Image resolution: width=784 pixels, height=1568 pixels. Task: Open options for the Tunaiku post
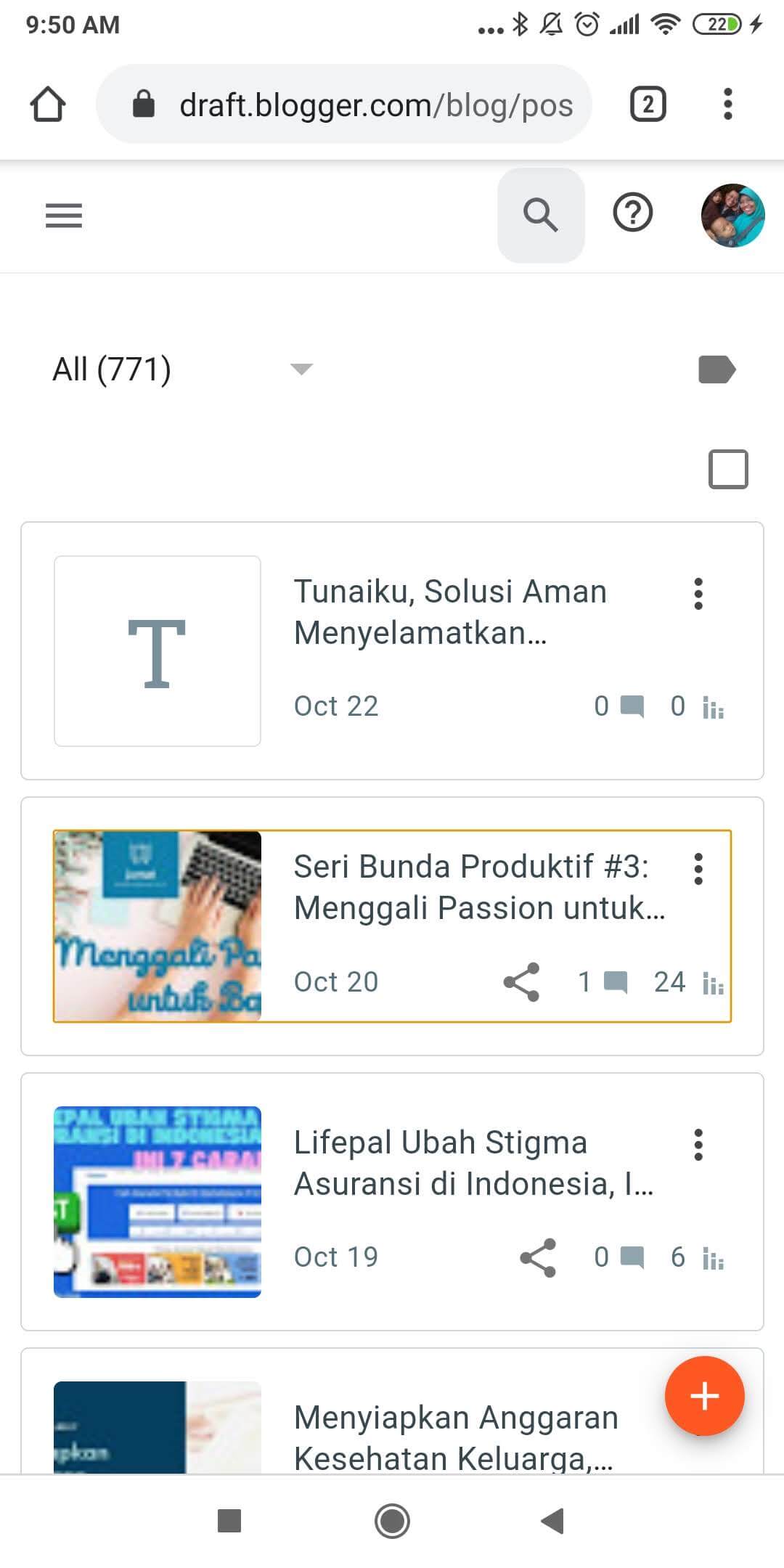point(698,594)
